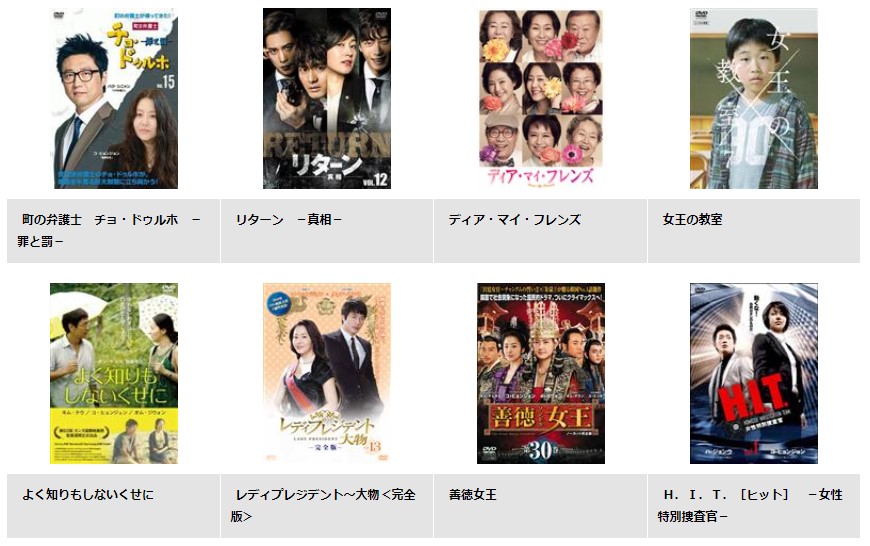View H.I.T. 女性特別捜査官 cover
This screenshot has width=870, height=546.
tap(753, 373)
